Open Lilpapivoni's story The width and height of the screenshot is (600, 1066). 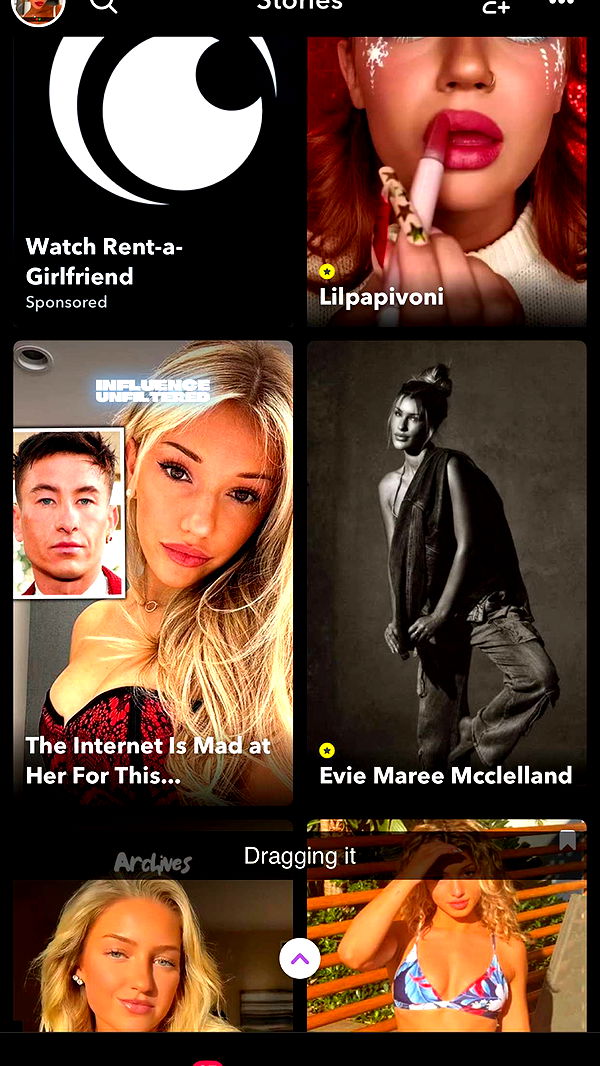pos(446,180)
